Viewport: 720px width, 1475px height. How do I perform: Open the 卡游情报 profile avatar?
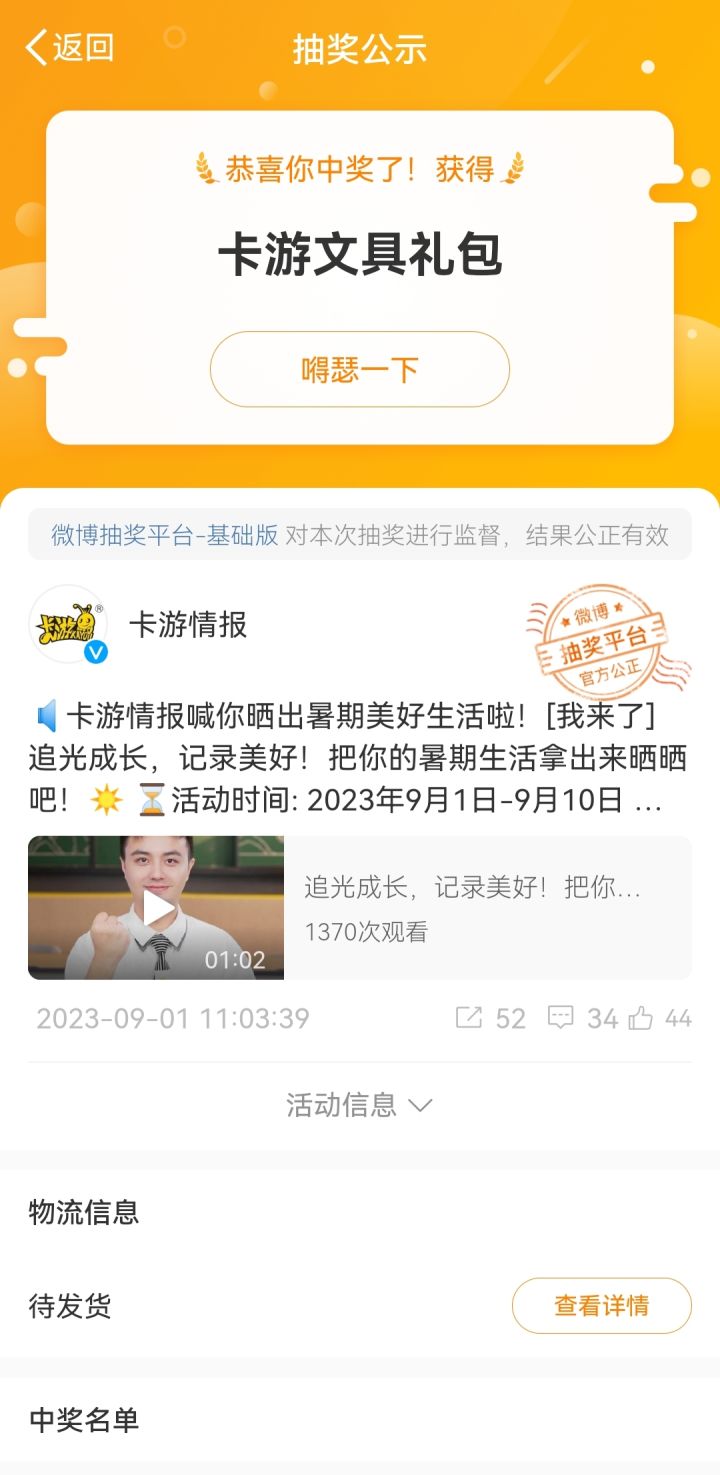[68, 625]
